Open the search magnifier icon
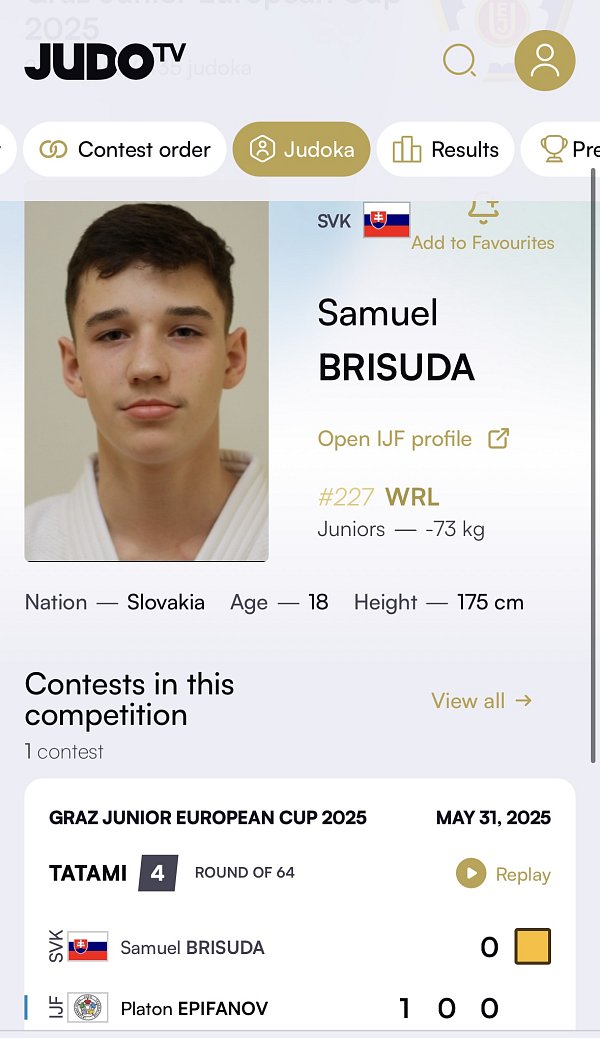This screenshot has width=600, height=1038. point(460,61)
